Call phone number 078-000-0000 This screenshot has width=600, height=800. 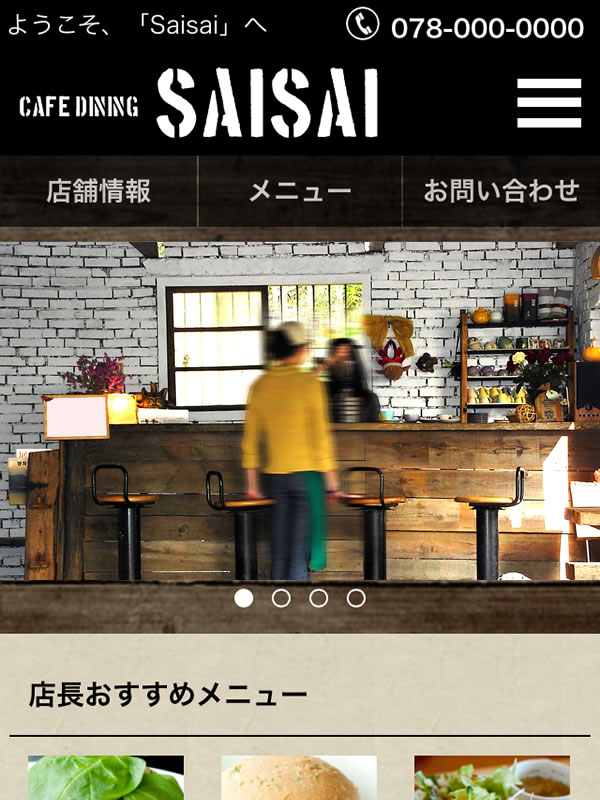[466, 26]
